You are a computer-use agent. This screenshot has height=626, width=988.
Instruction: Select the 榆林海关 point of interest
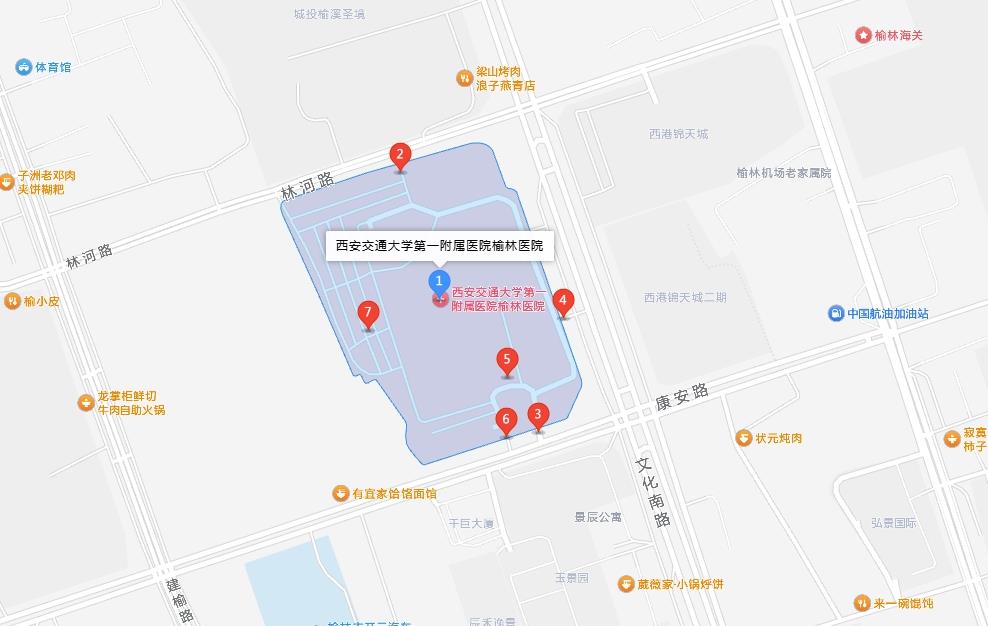point(863,36)
